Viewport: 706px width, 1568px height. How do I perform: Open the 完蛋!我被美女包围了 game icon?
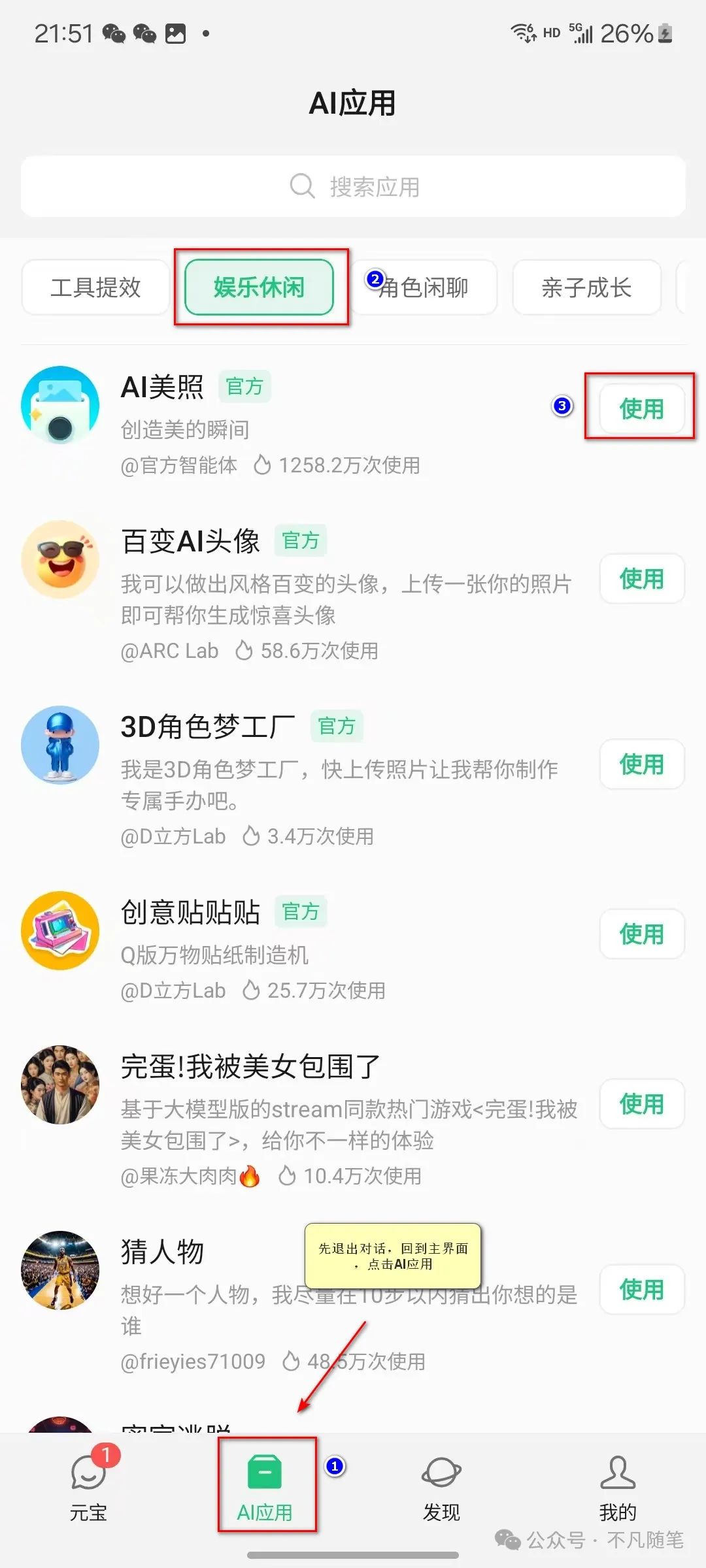tap(60, 1085)
